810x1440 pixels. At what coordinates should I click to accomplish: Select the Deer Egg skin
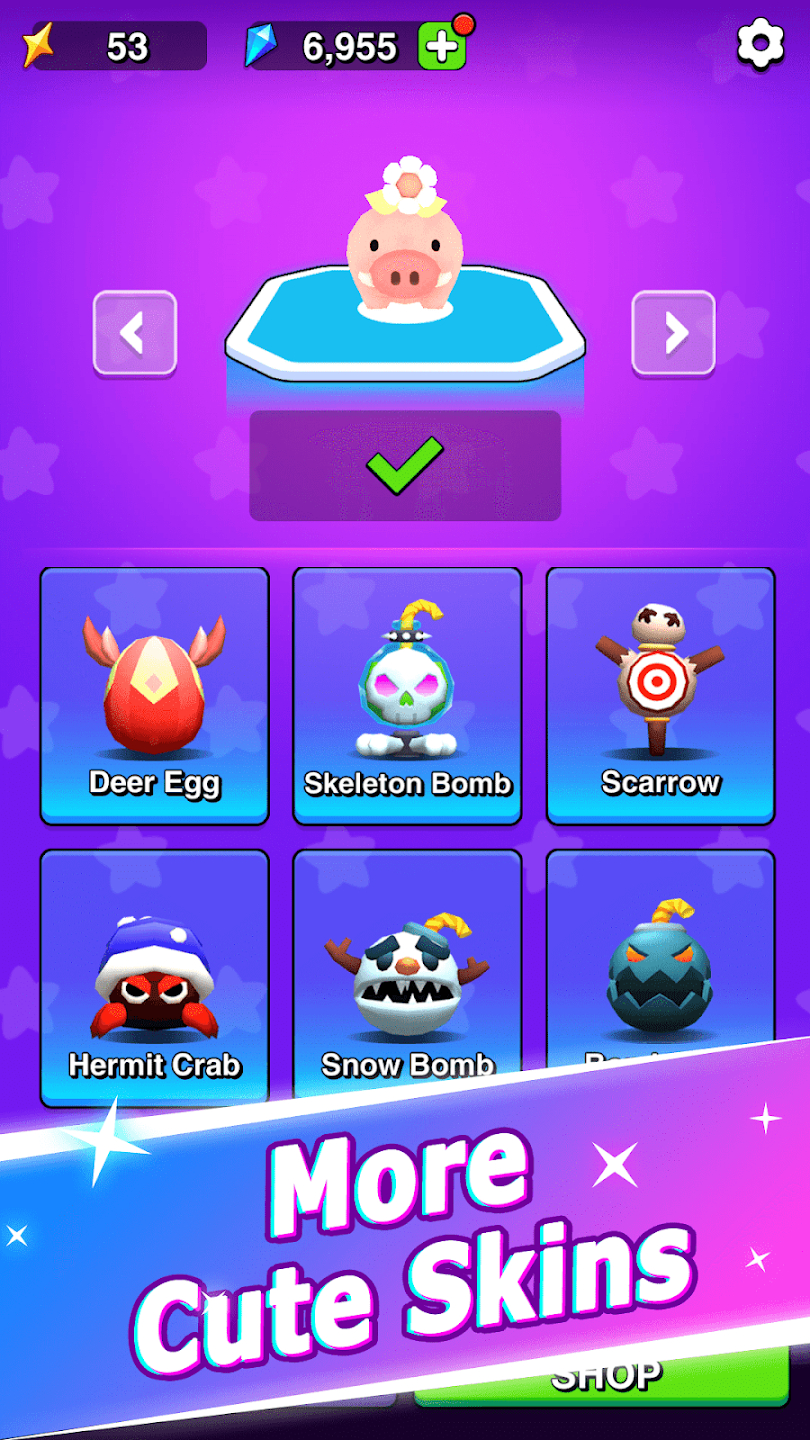[155, 695]
